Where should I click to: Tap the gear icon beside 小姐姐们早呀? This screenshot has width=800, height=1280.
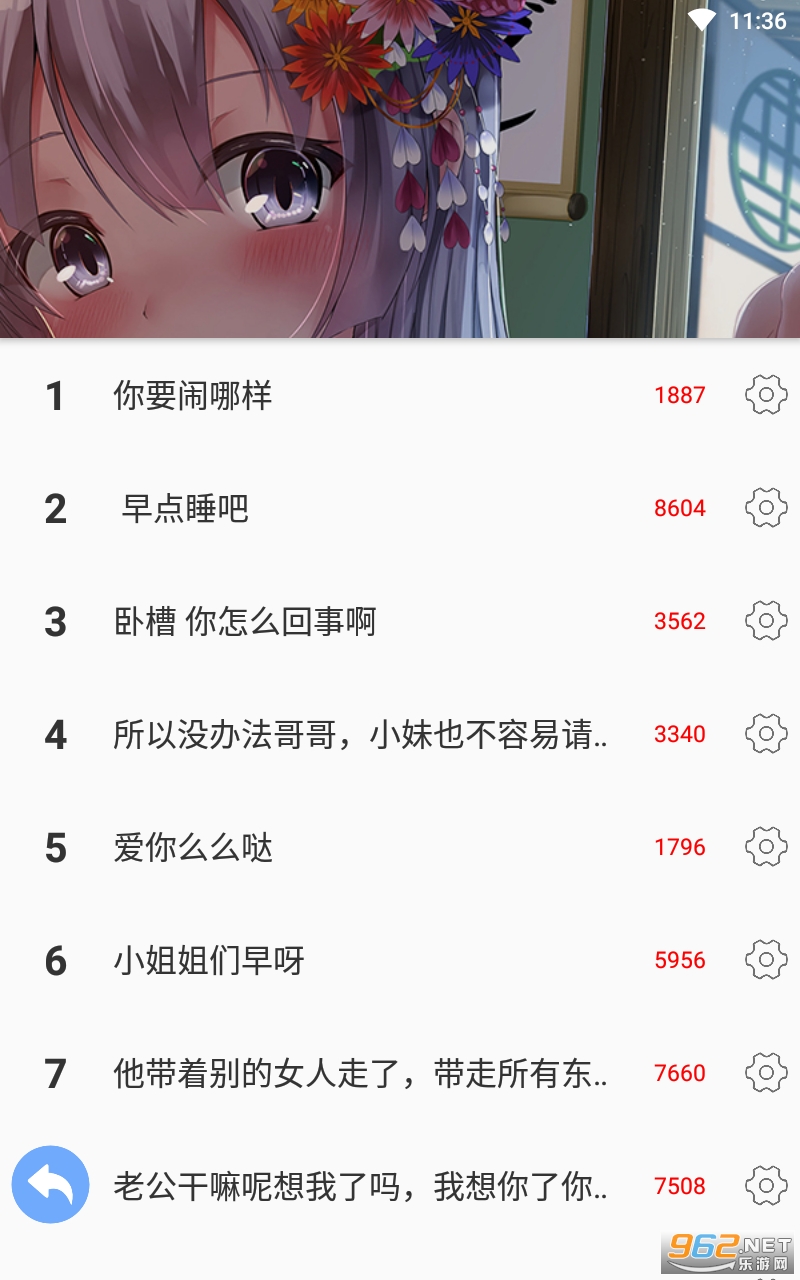pyautogui.click(x=766, y=960)
